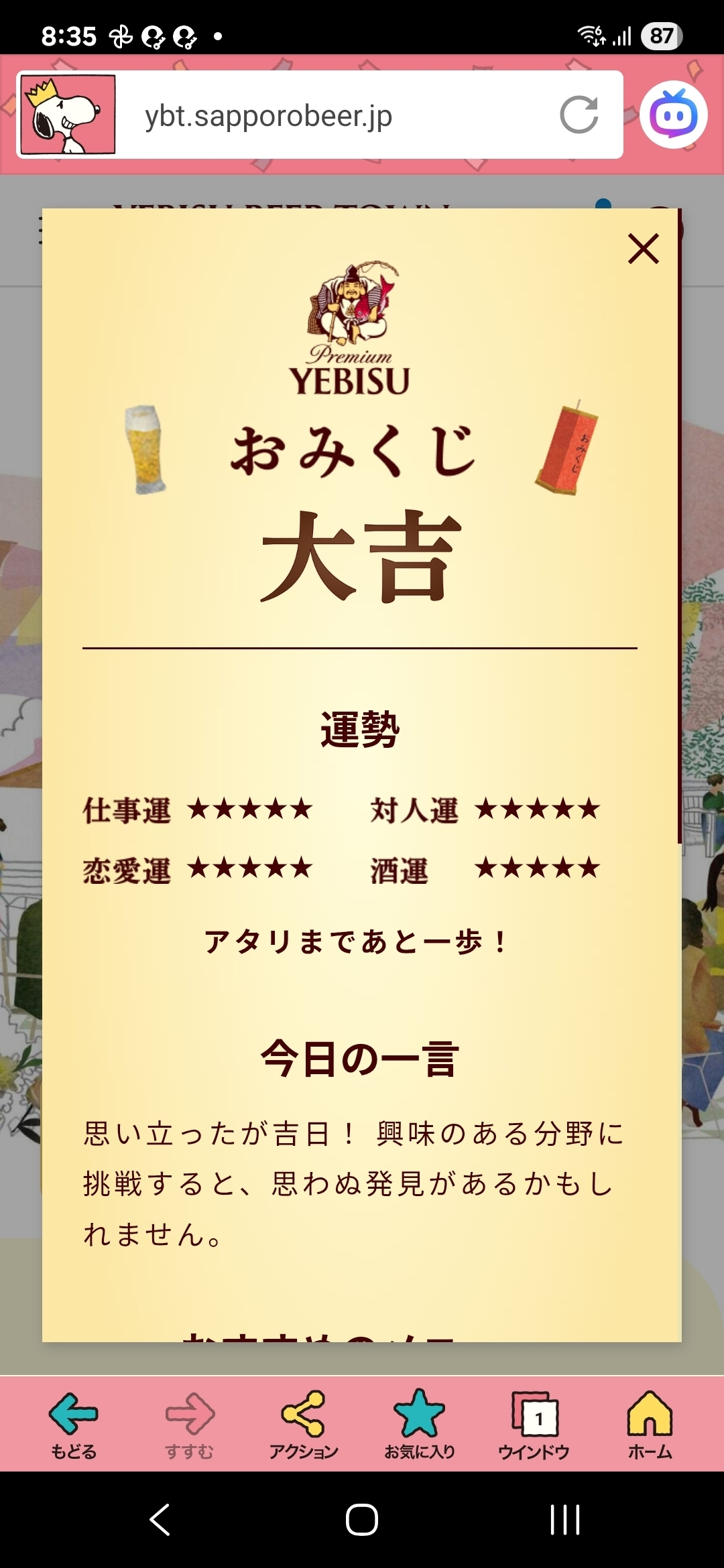Go back with the もどる button
724x1568 pixels.
click(x=74, y=1423)
